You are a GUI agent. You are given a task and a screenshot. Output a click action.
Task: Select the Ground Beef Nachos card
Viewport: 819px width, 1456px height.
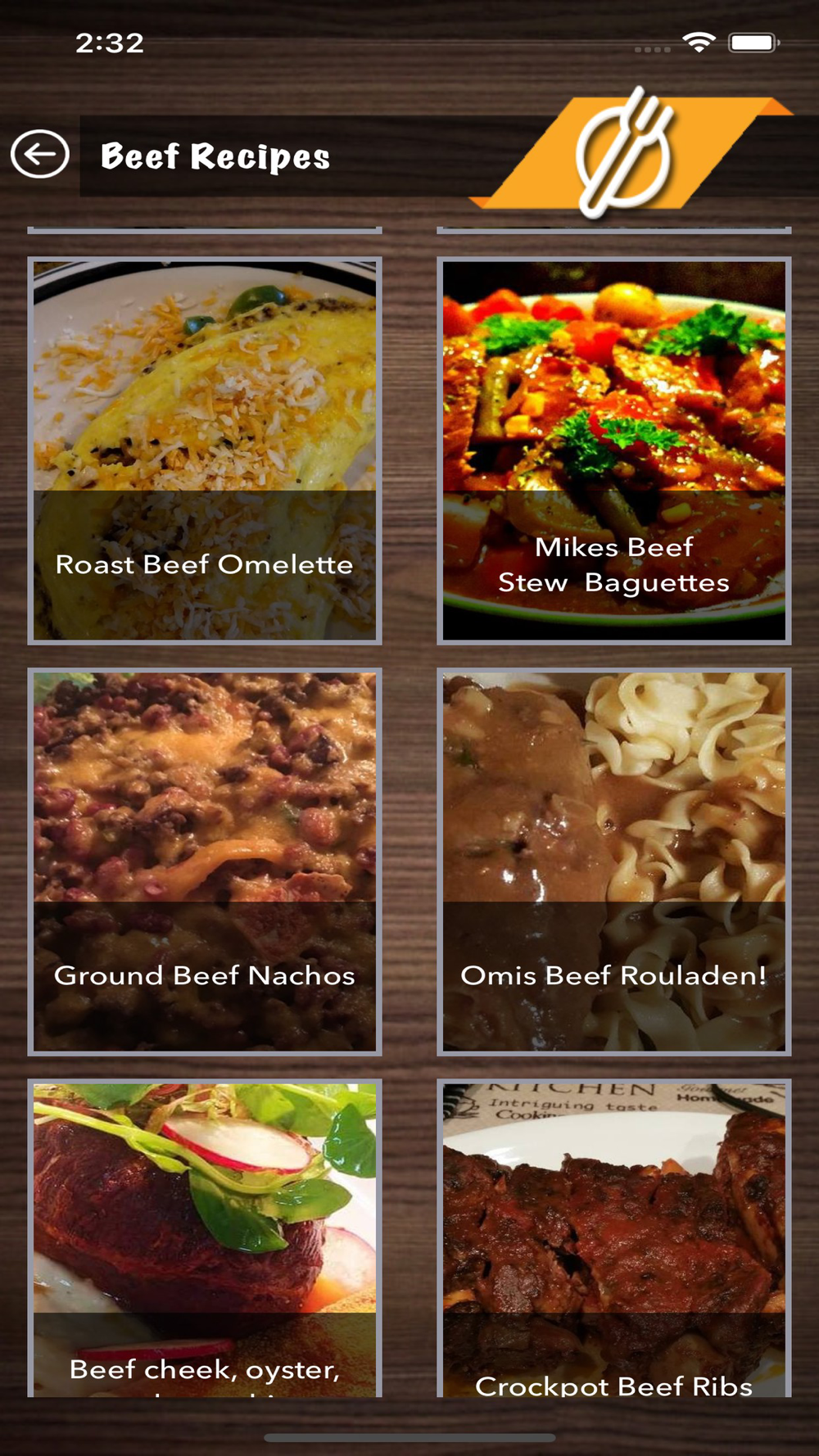click(205, 861)
